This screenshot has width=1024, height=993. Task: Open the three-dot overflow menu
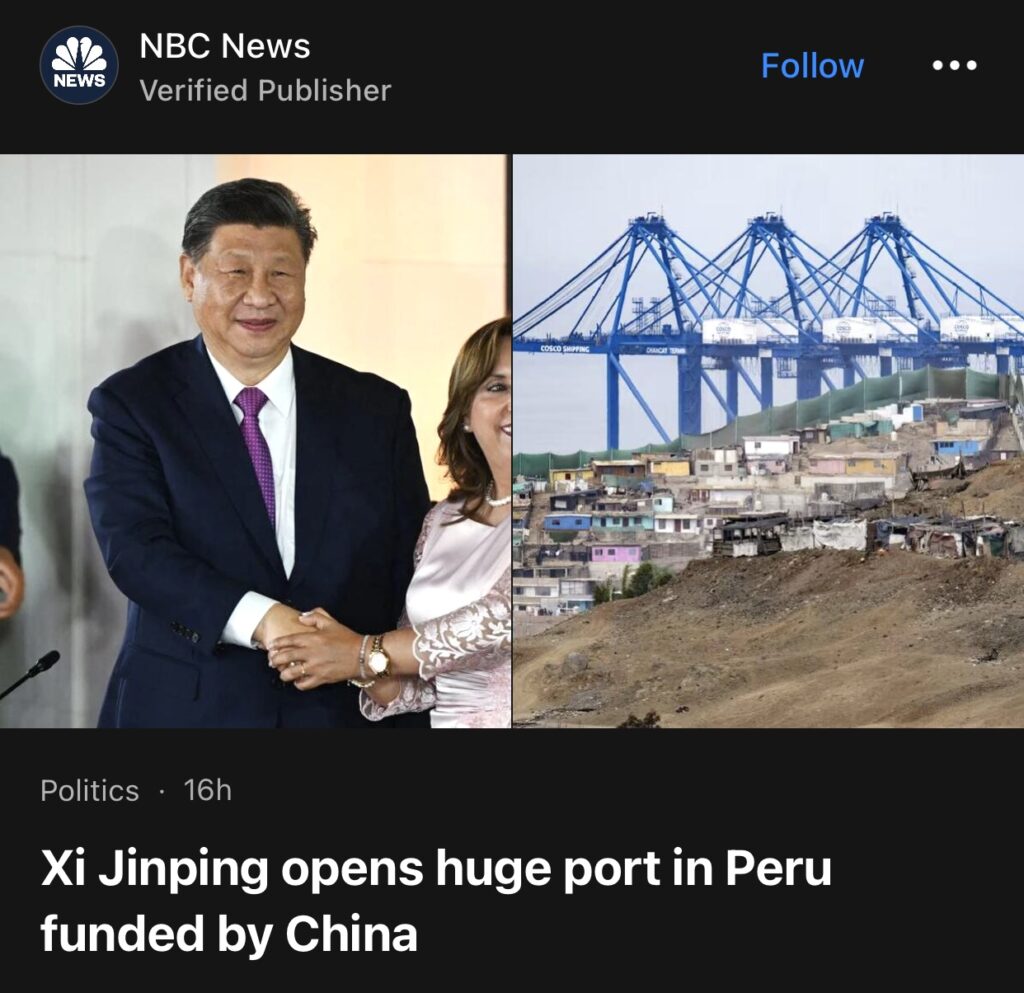(954, 66)
